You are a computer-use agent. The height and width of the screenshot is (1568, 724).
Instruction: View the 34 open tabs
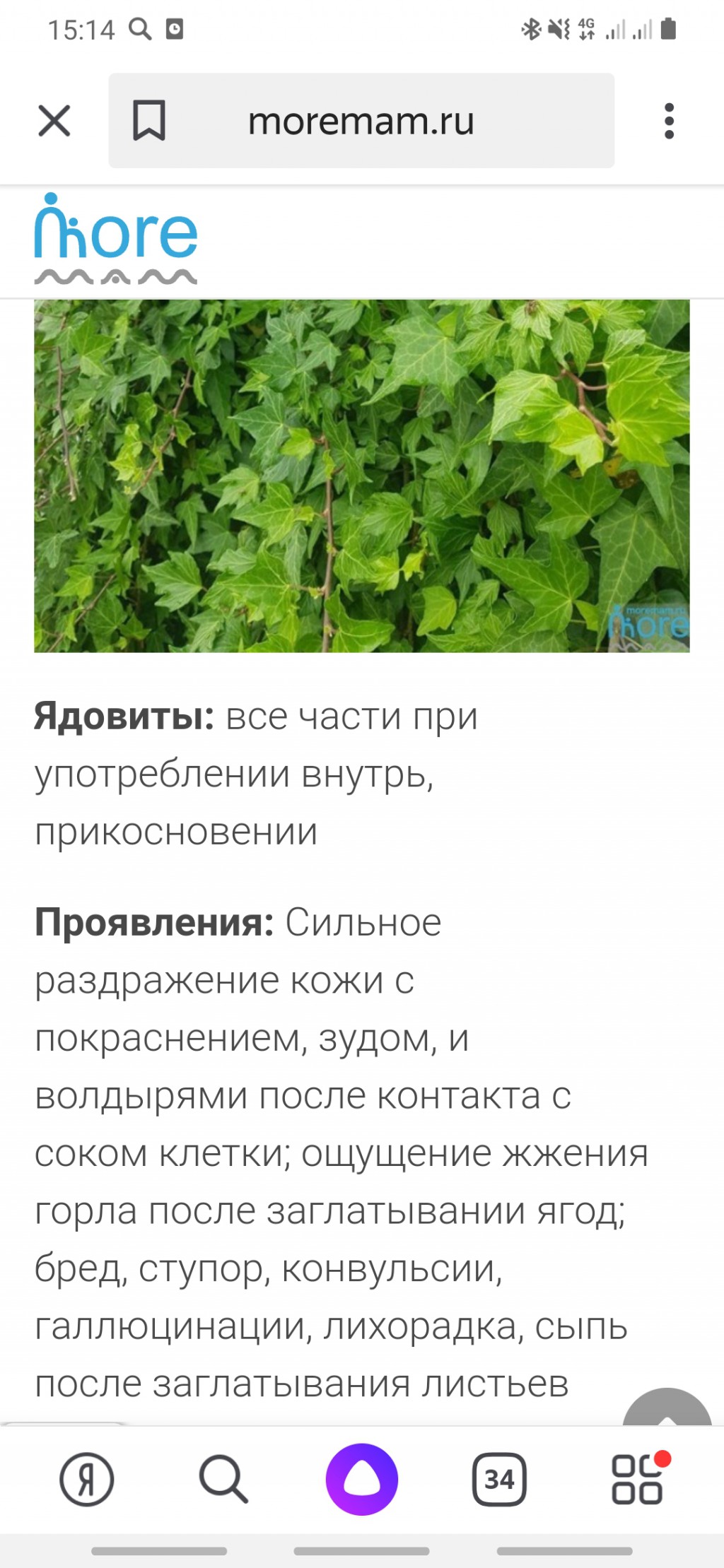pos(499,1479)
